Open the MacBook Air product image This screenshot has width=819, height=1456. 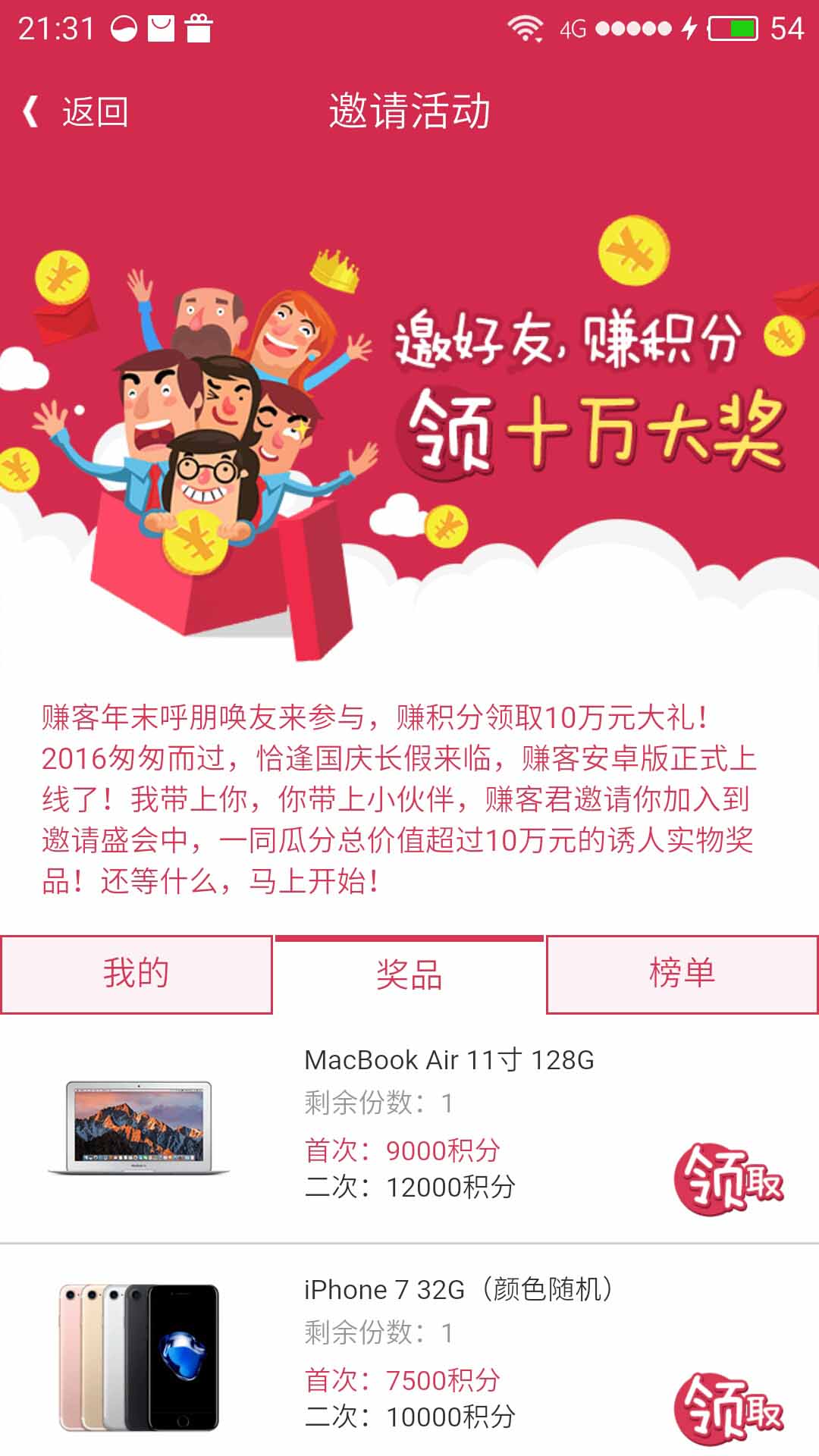(x=138, y=1128)
